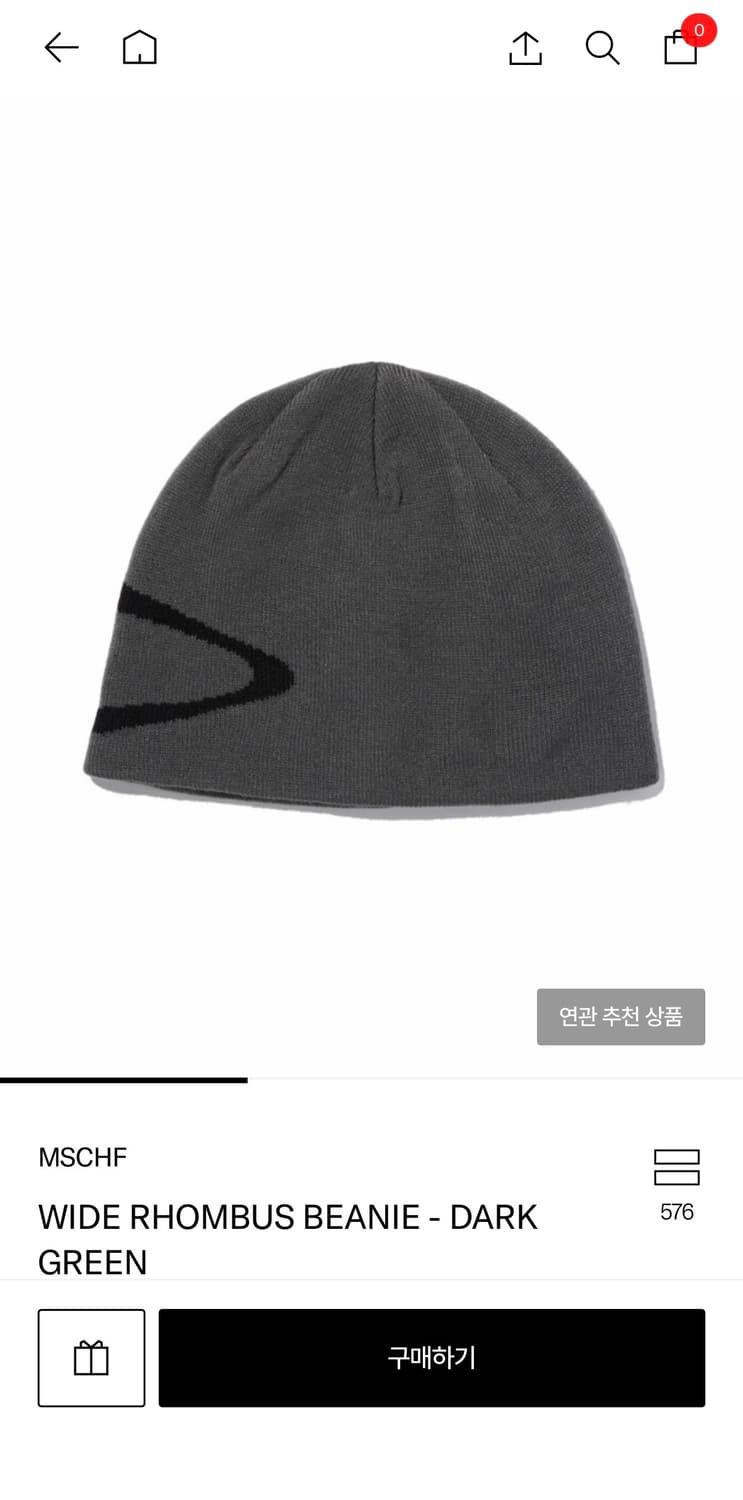
Task: Tap the gift box icon button
Action: (91, 1357)
